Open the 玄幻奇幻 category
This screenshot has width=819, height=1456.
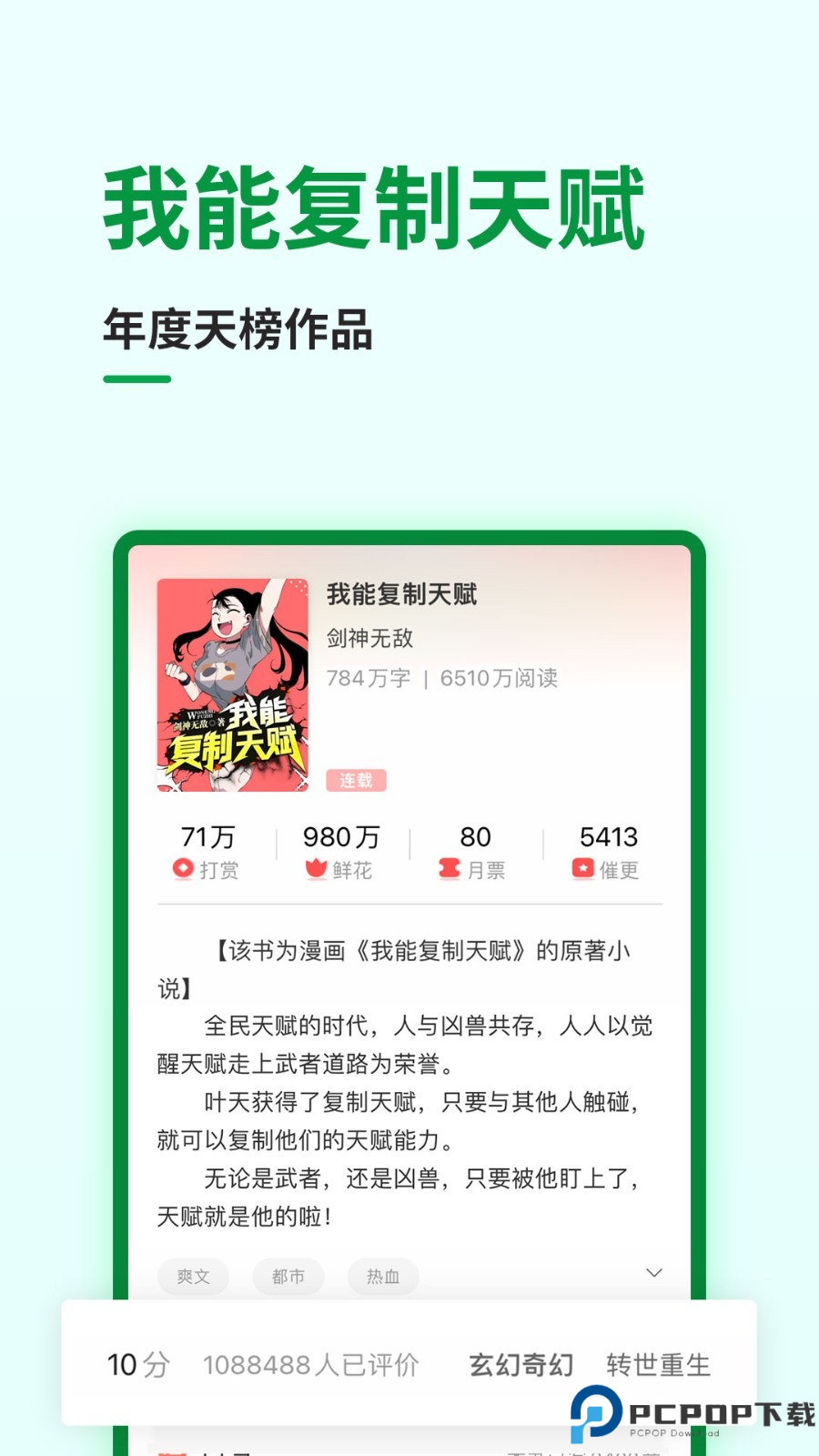pos(520,1365)
